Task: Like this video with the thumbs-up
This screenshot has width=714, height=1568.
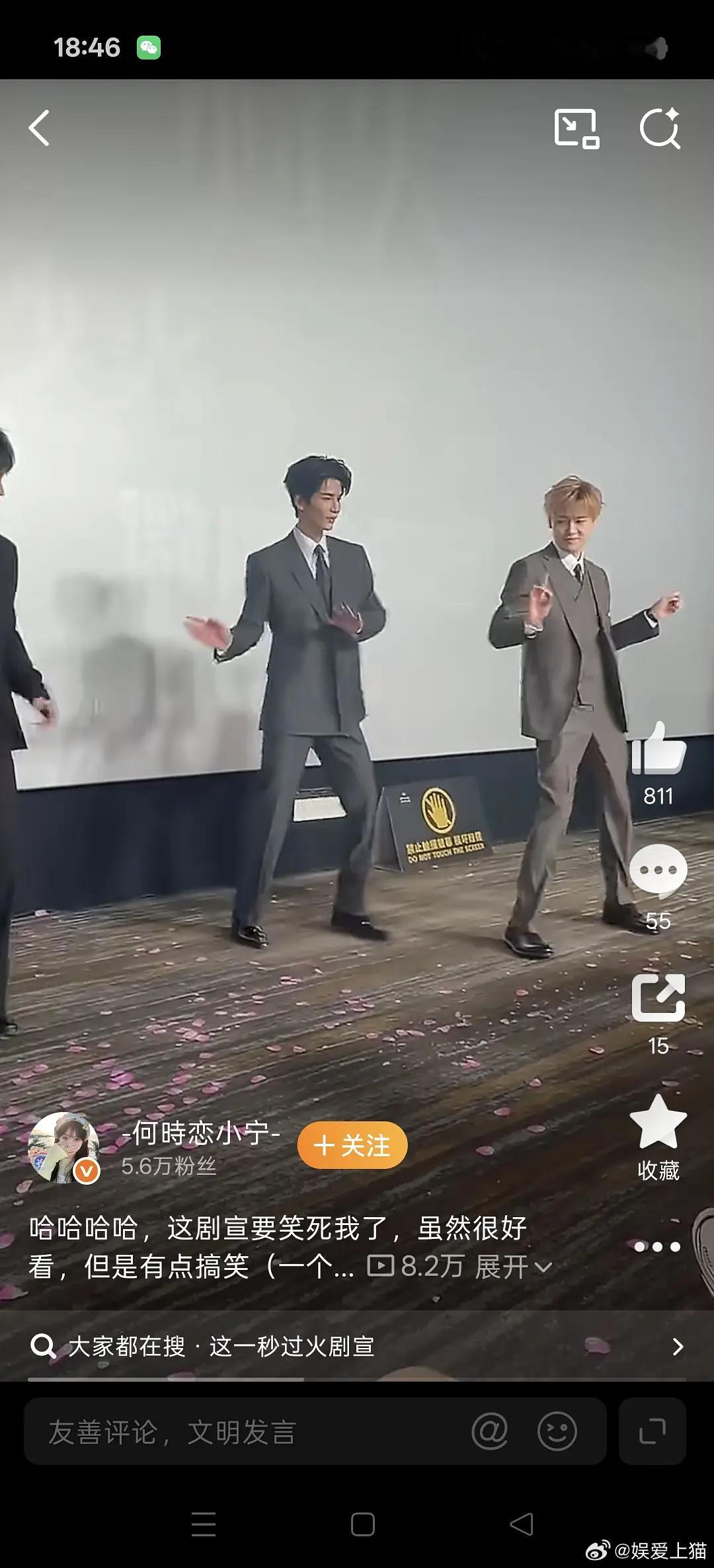Action: click(x=658, y=749)
